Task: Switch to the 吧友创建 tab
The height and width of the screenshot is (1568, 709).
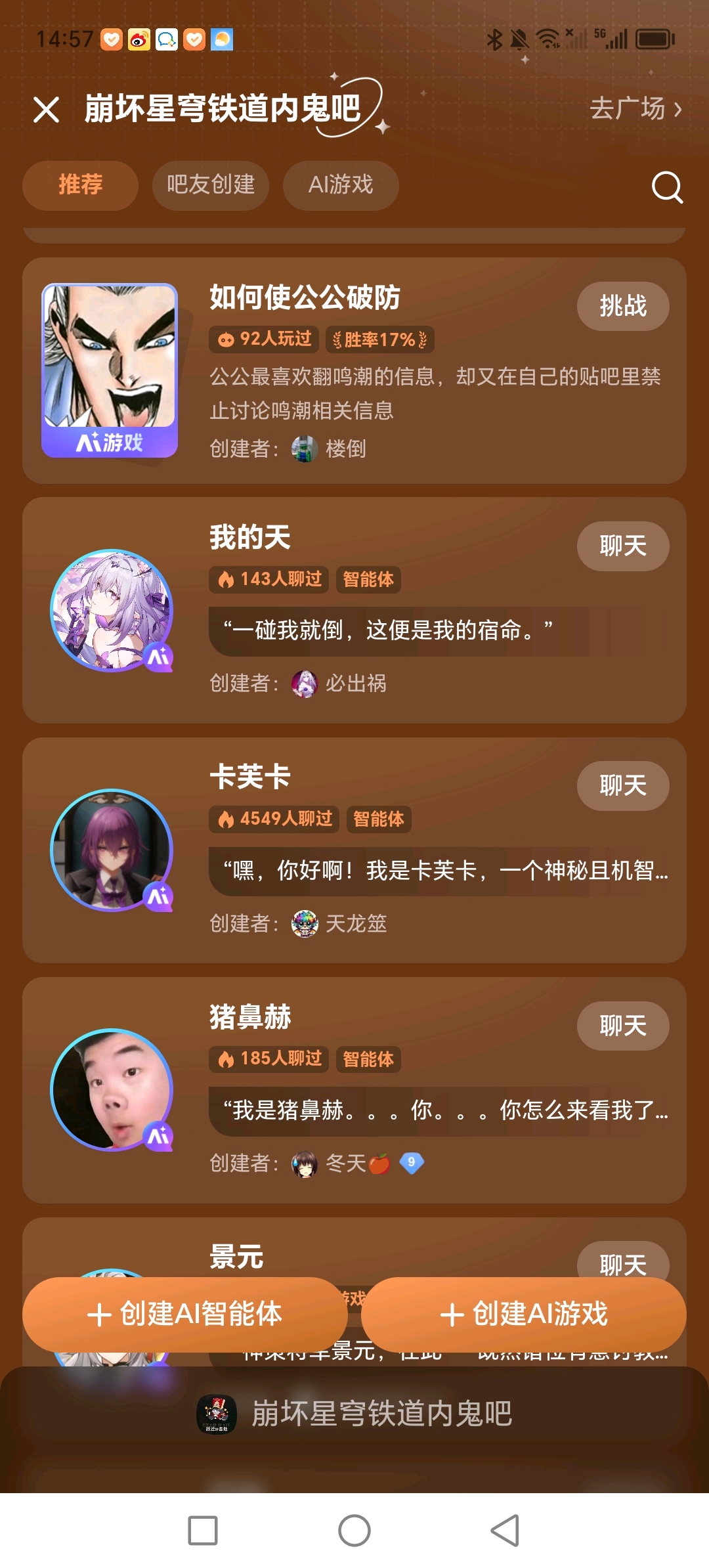Action: [210, 185]
